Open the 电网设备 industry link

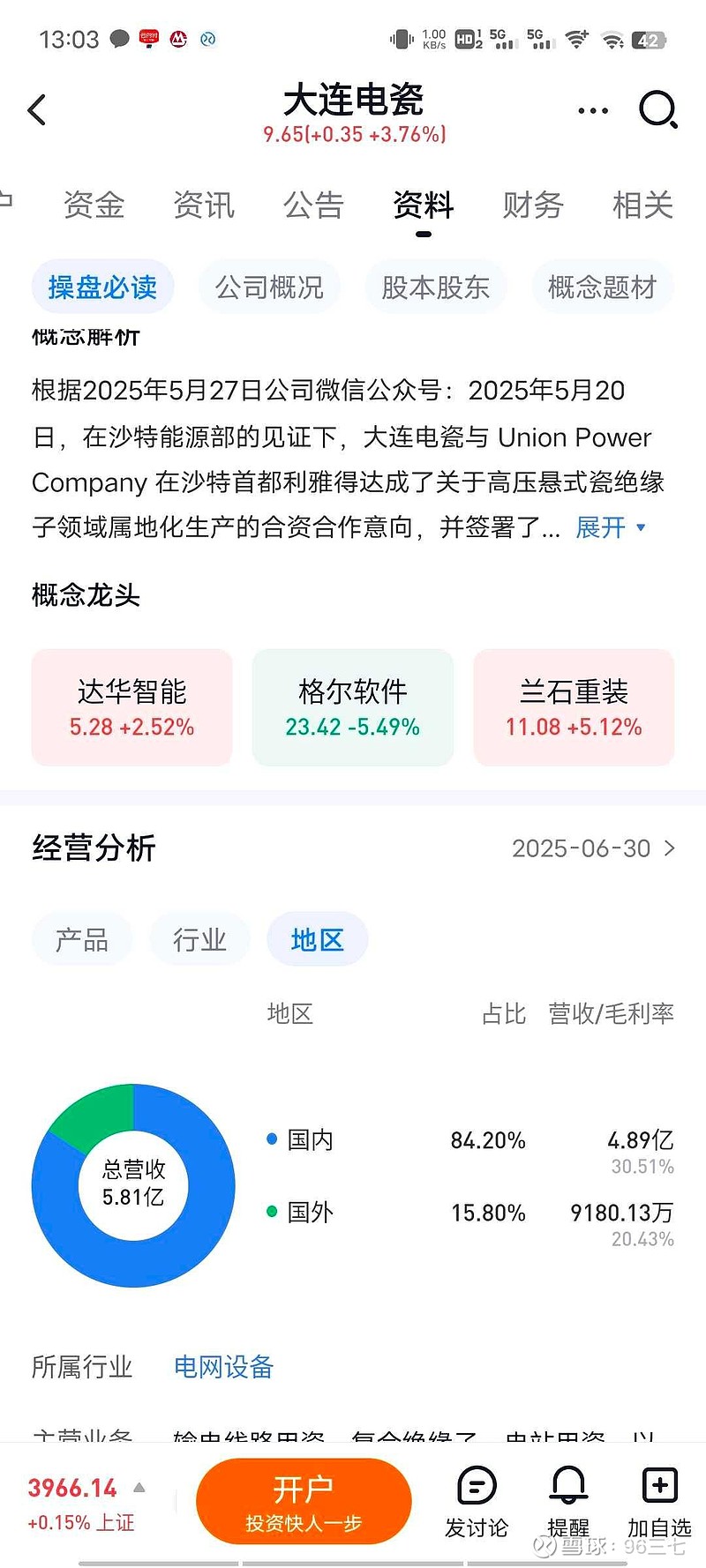222,1367
